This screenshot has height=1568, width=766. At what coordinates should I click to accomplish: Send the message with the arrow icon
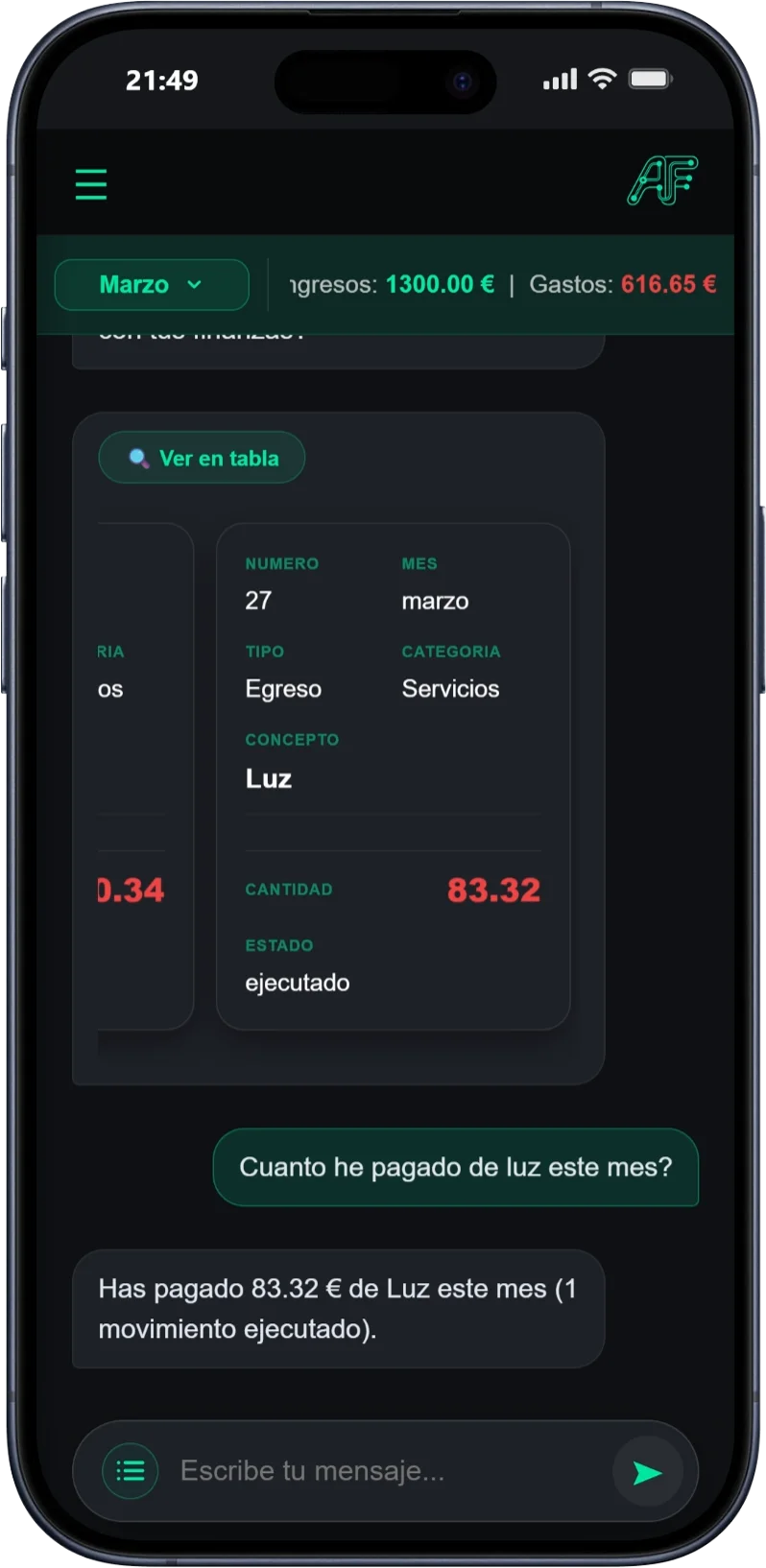[647, 1472]
